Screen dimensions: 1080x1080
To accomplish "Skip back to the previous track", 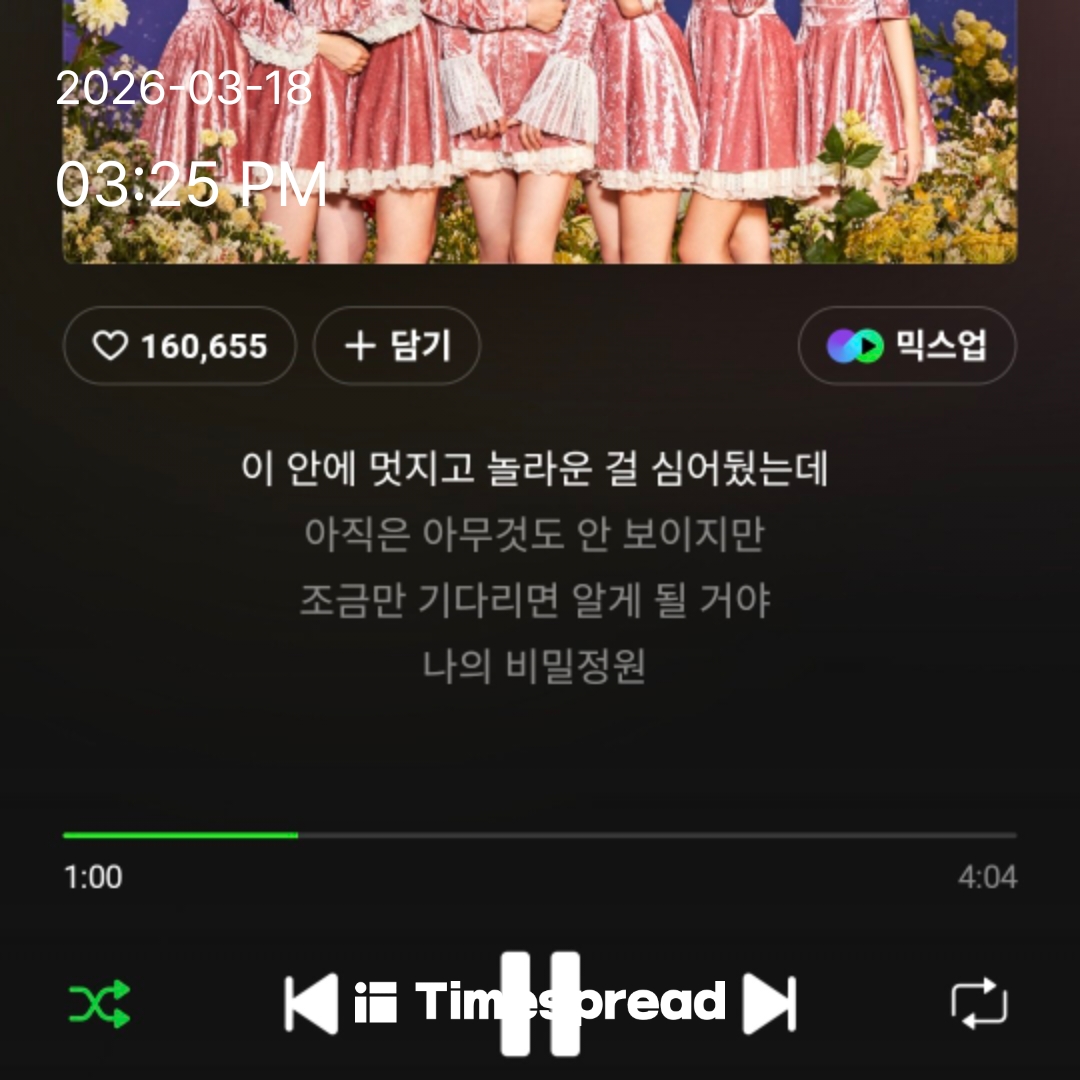I will tap(310, 1003).
